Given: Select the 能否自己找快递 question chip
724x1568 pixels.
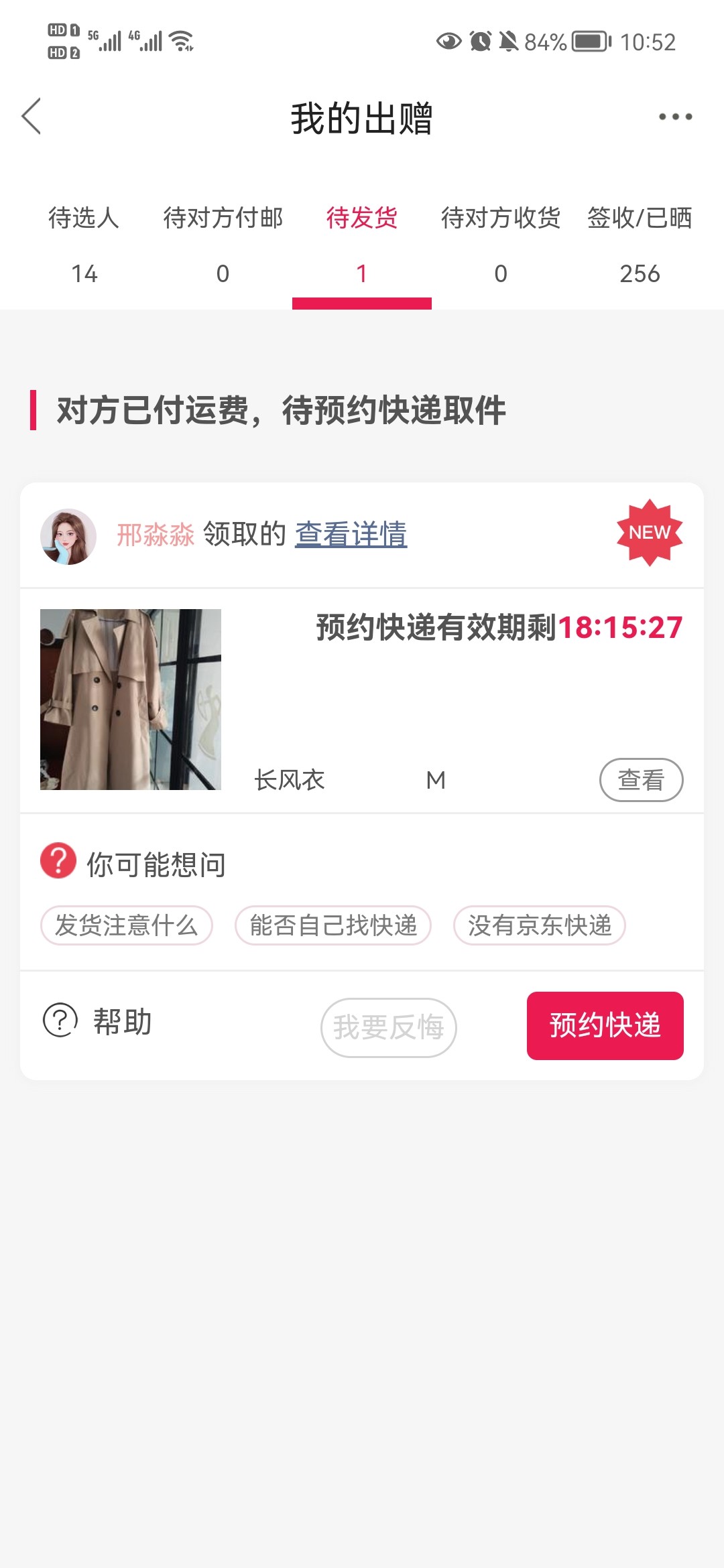Looking at the screenshot, I should pos(333,925).
